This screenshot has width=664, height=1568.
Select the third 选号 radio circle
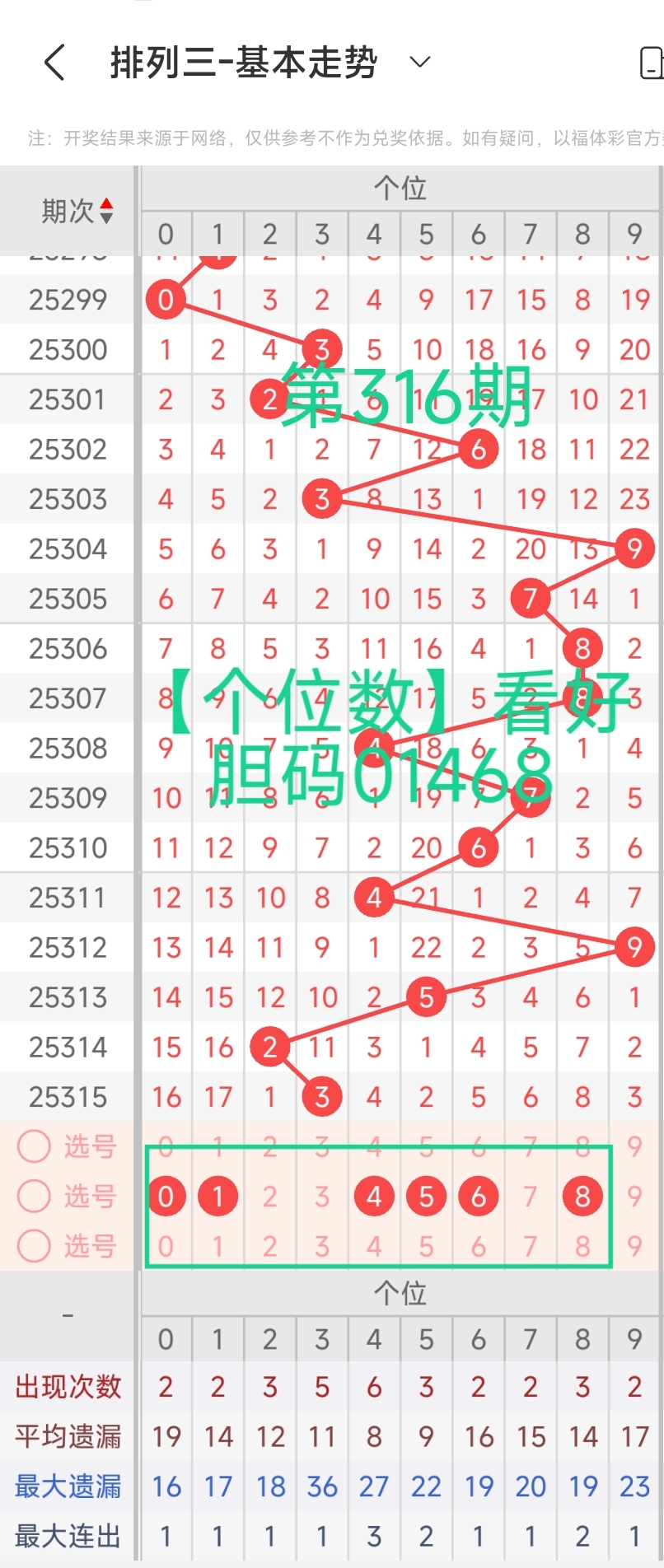[34, 1247]
